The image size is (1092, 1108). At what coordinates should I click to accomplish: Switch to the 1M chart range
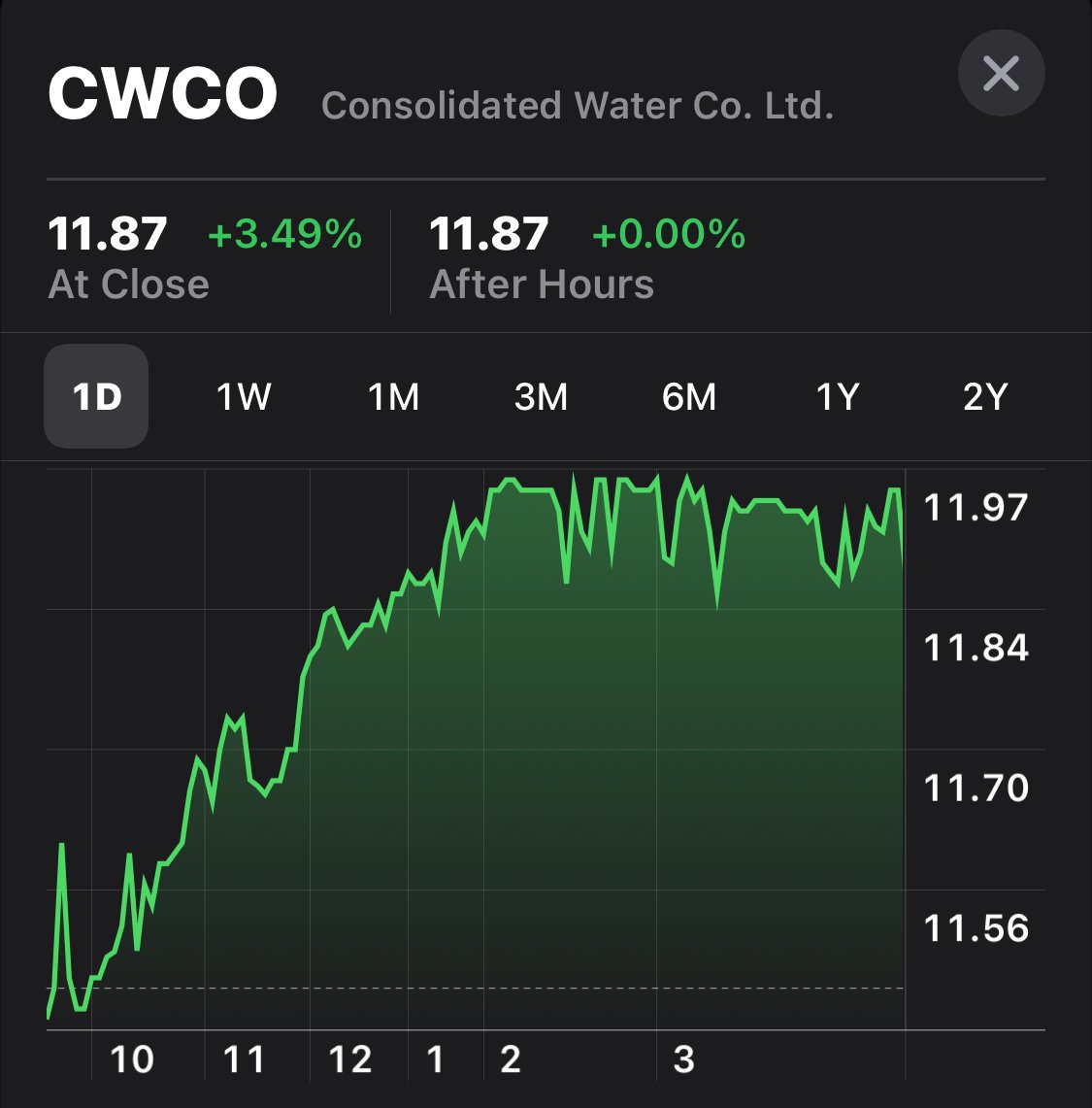click(x=393, y=396)
